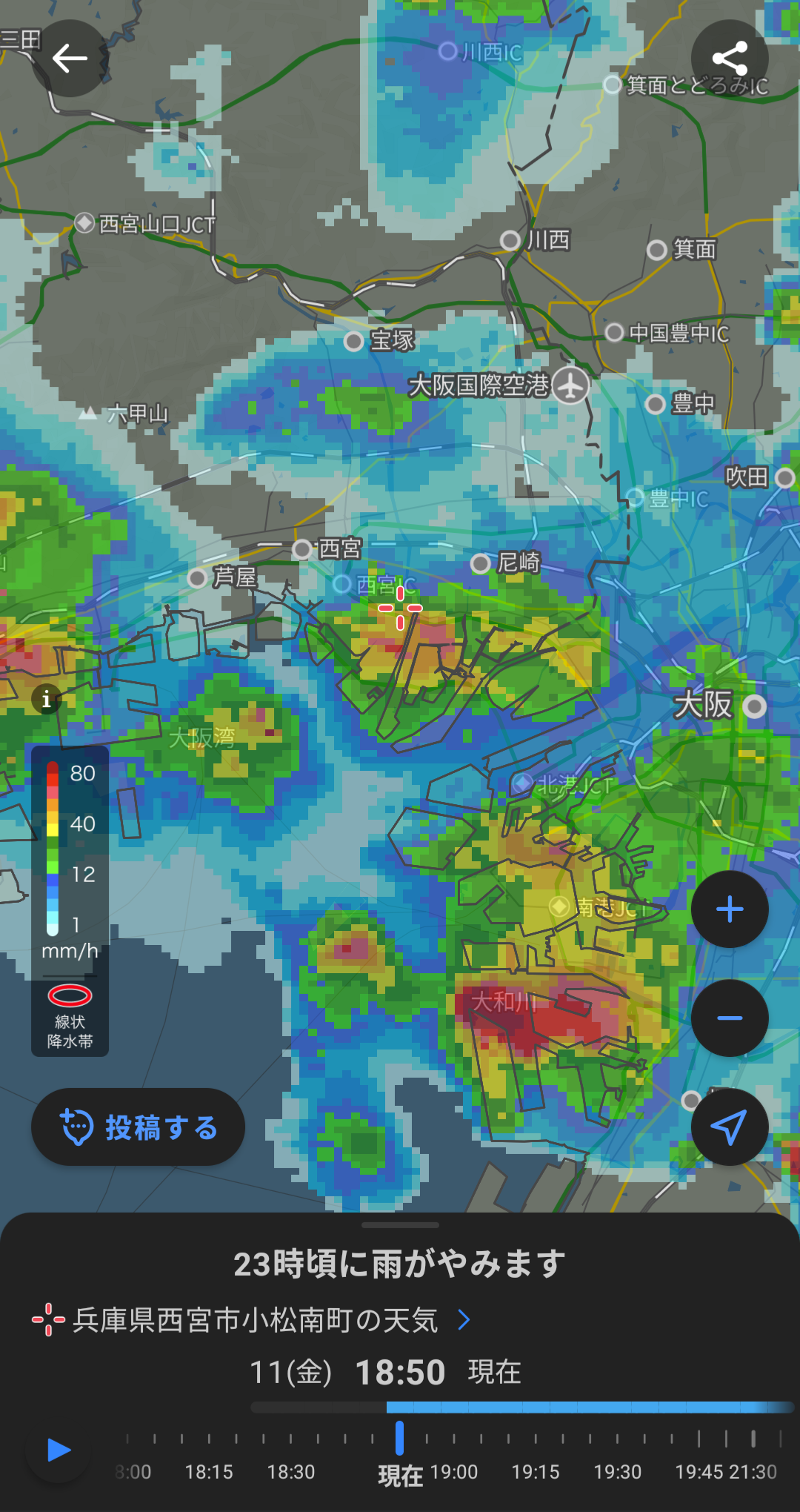Select 18:30 on the timeline
This screenshot has height=1512, width=800.
[x=291, y=1472]
